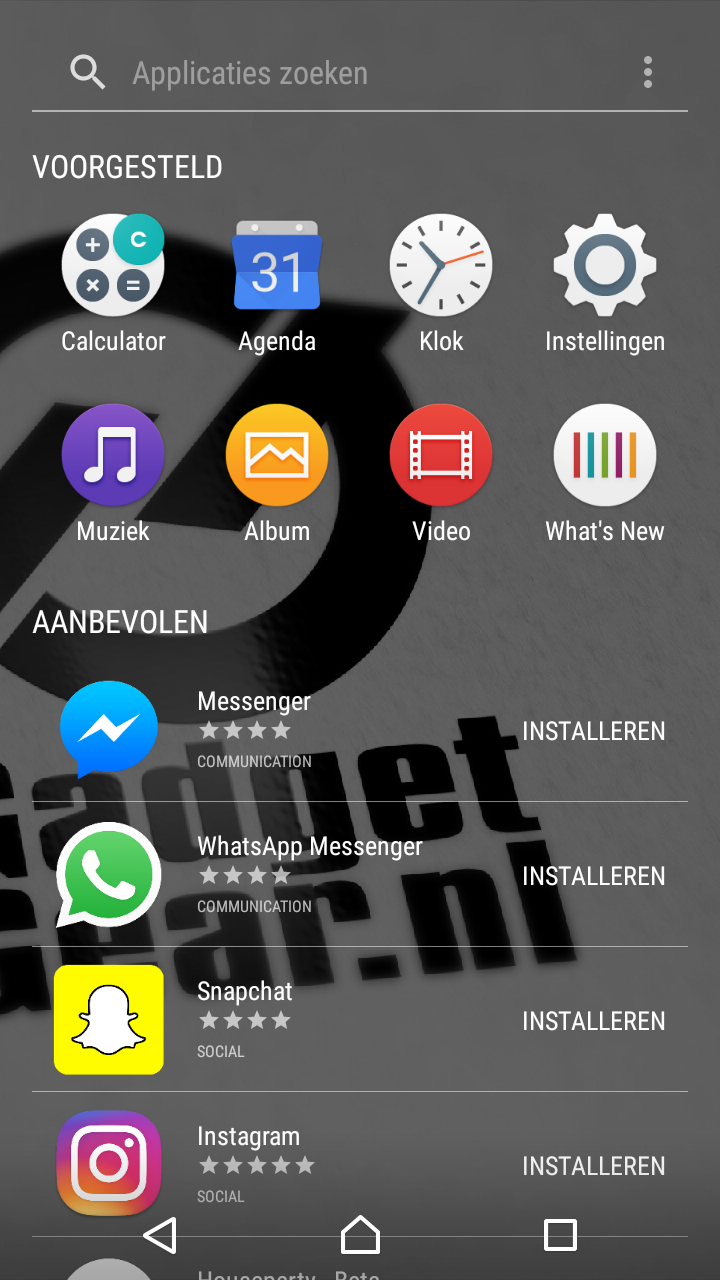Install Instagram
The width and height of the screenshot is (720, 1280).
[x=594, y=1166]
